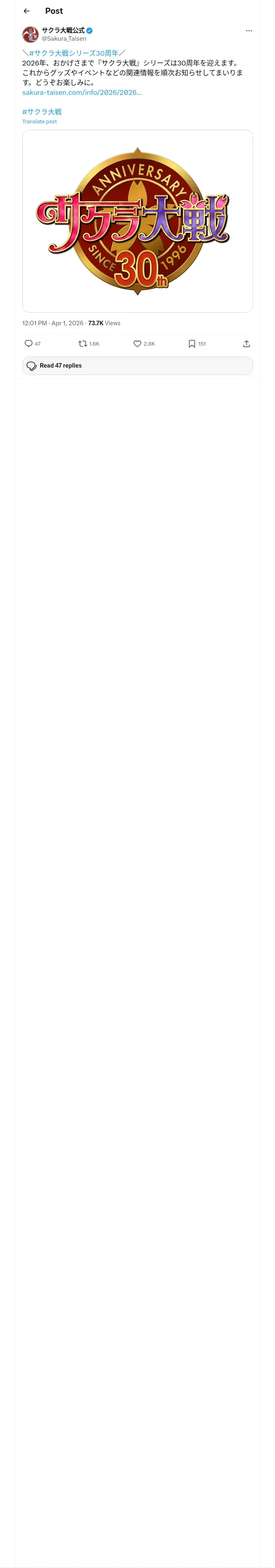Open the post's three-dot overflow menu
The width and height of the screenshot is (275, 1568).
249,31
